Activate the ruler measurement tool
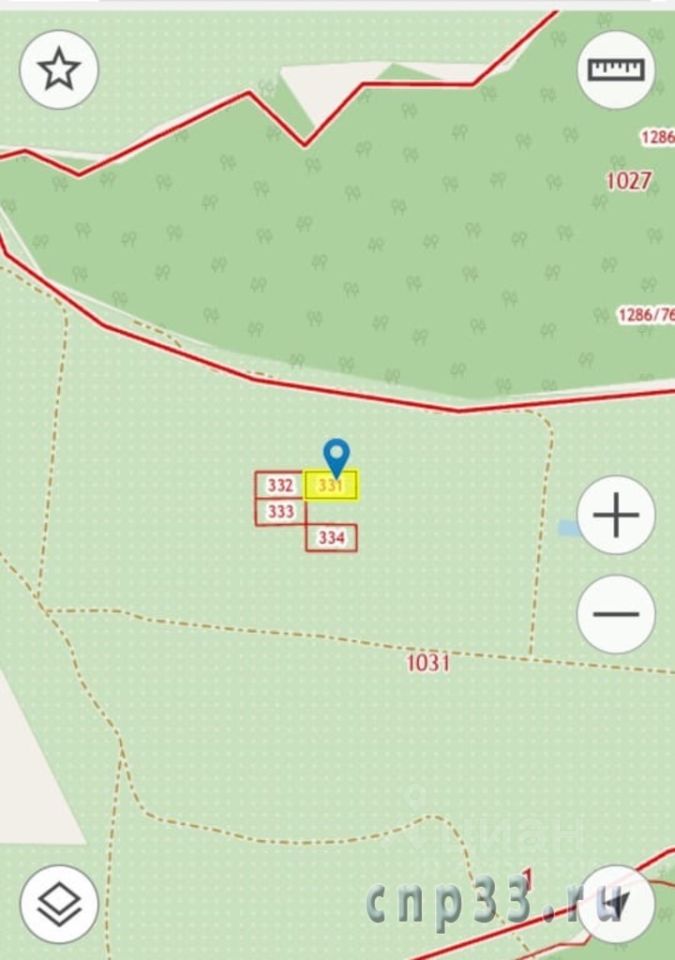This screenshot has width=675, height=960. (x=616, y=70)
